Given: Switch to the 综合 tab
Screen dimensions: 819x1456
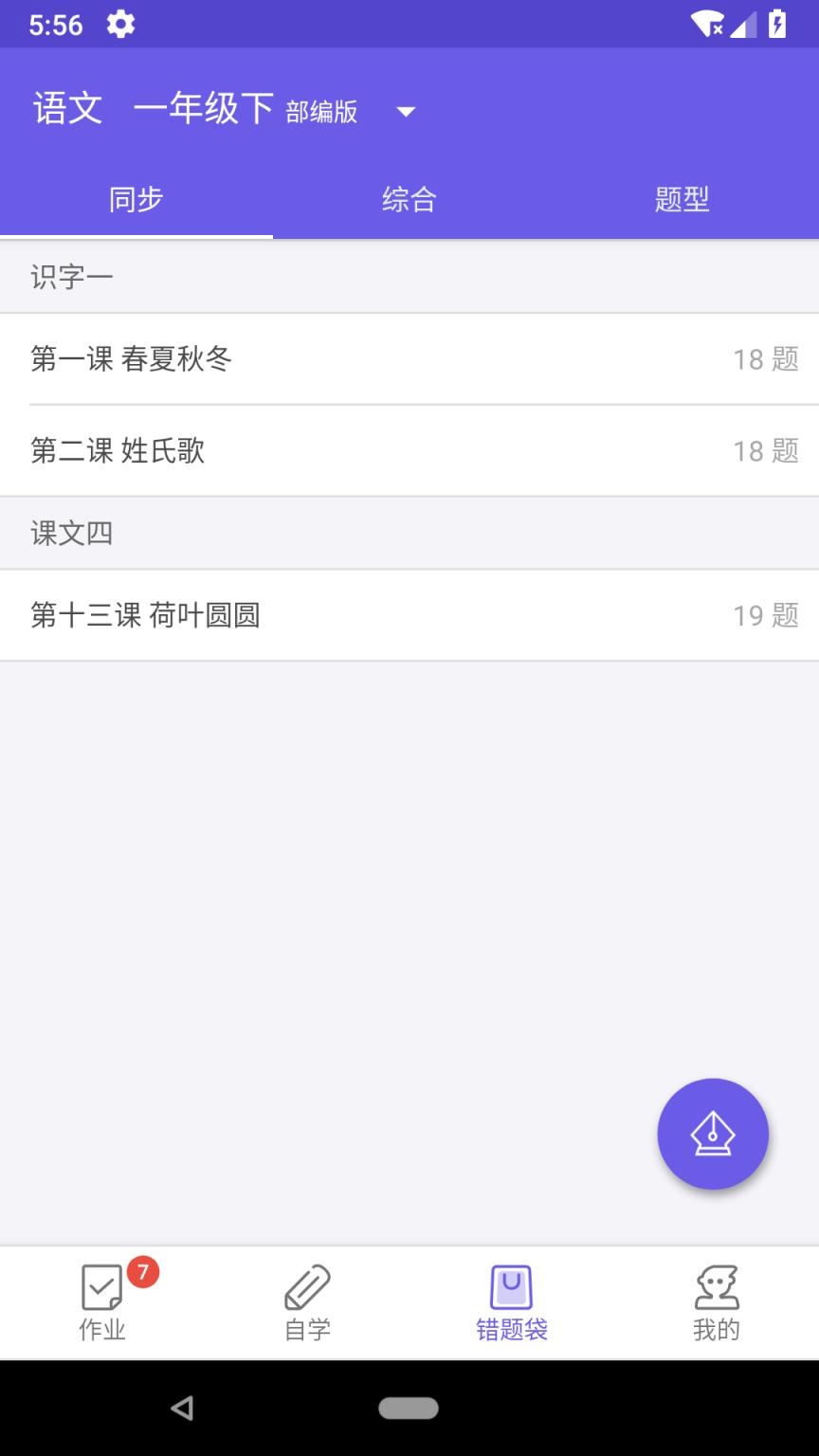Looking at the screenshot, I should pyautogui.click(x=409, y=200).
